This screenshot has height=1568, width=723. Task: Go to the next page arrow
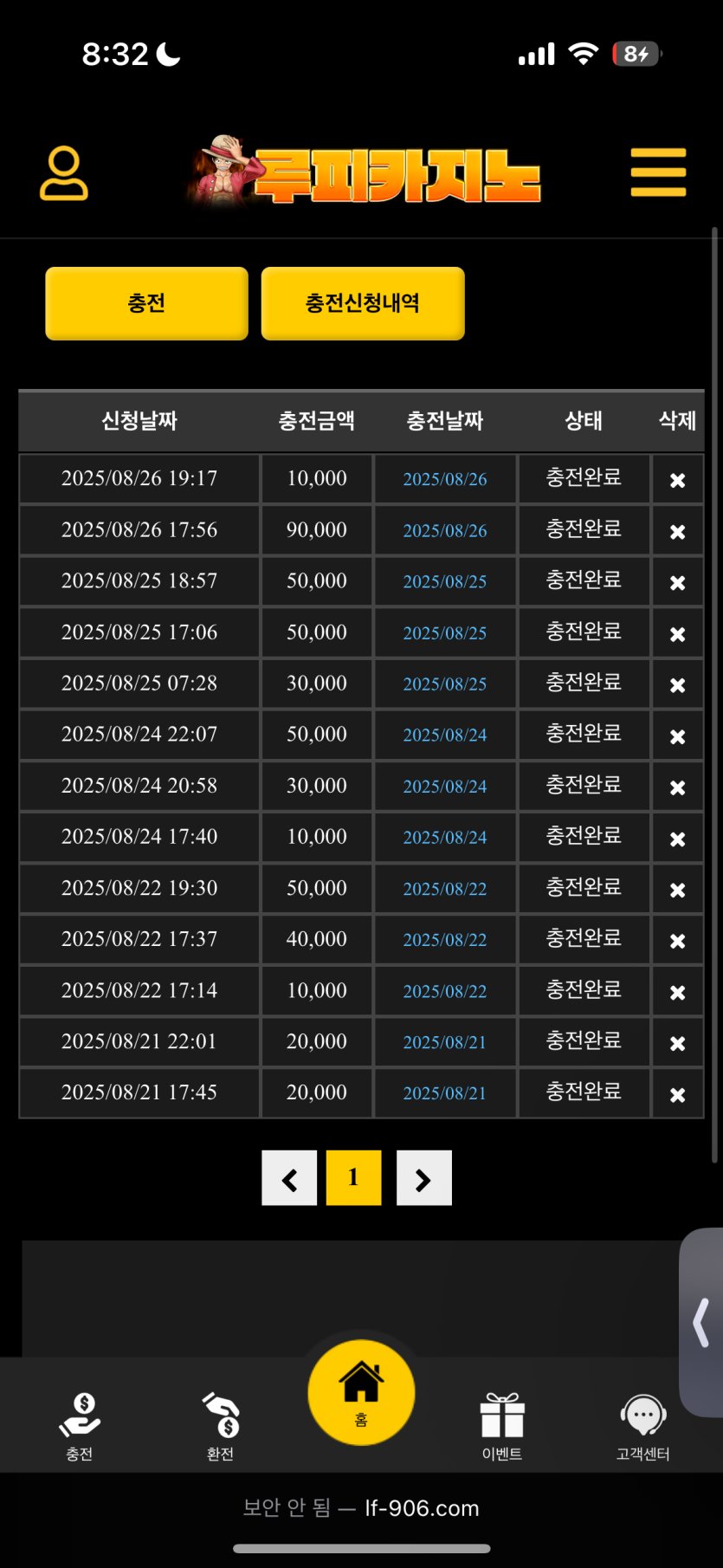point(423,1178)
